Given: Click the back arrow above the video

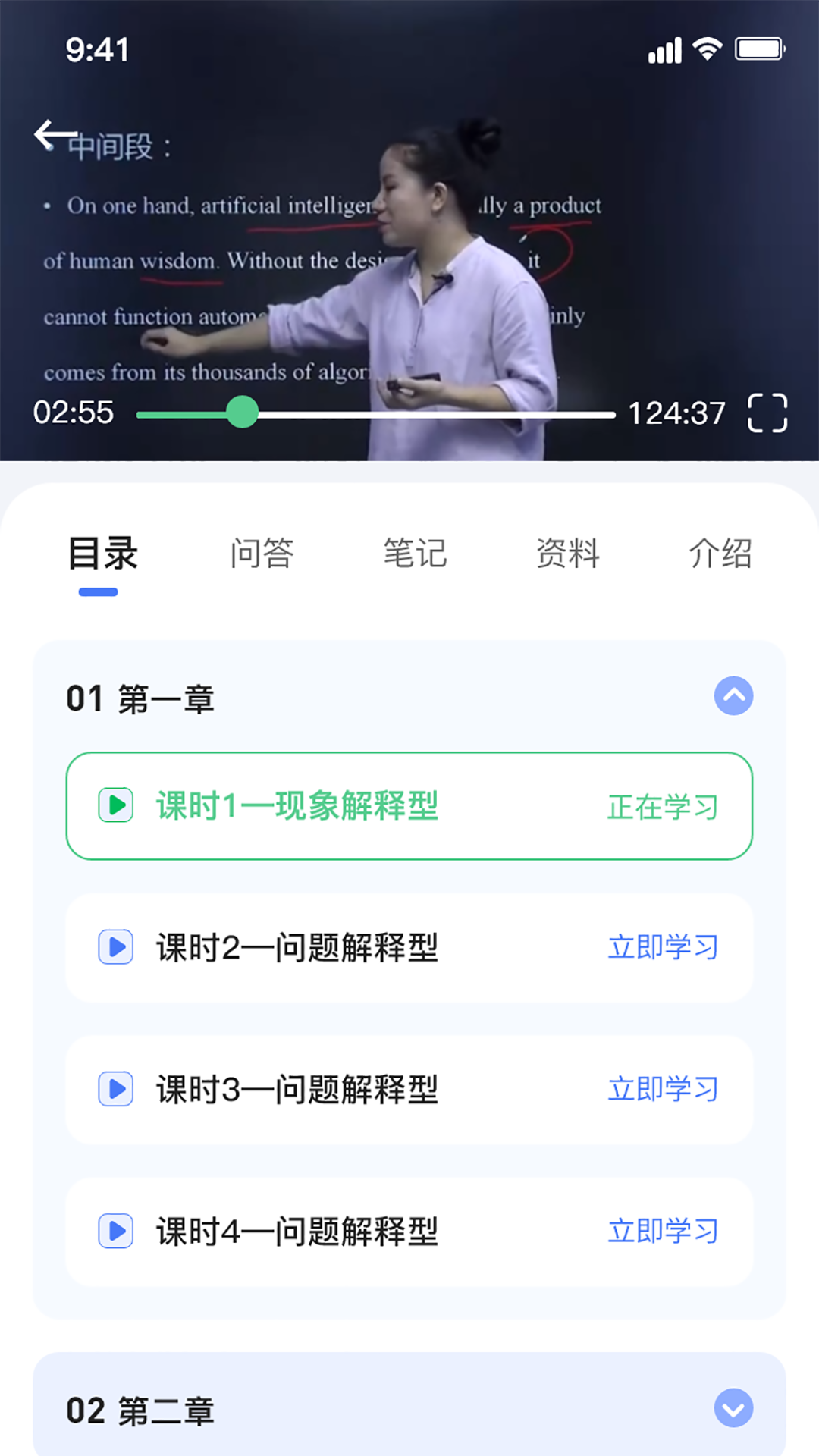Looking at the screenshot, I should coord(52,135).
